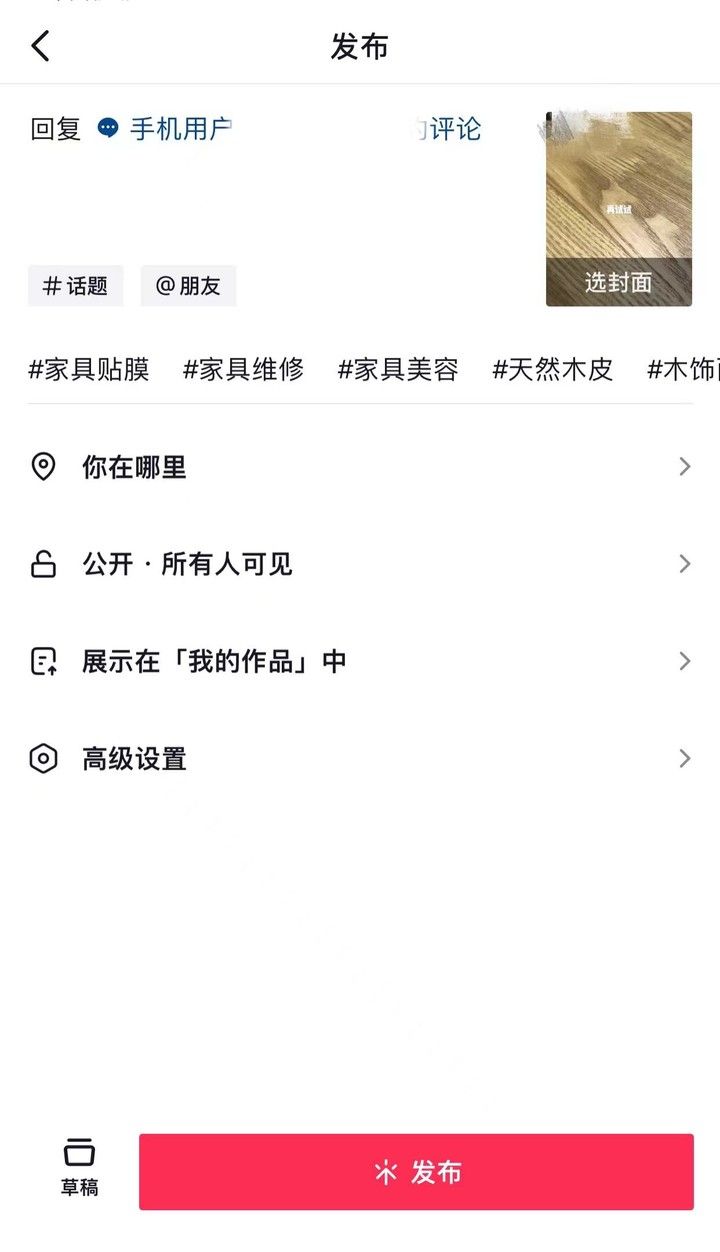
Task: Mention someone with the @朋友 chip
Action: click(188, 286)
